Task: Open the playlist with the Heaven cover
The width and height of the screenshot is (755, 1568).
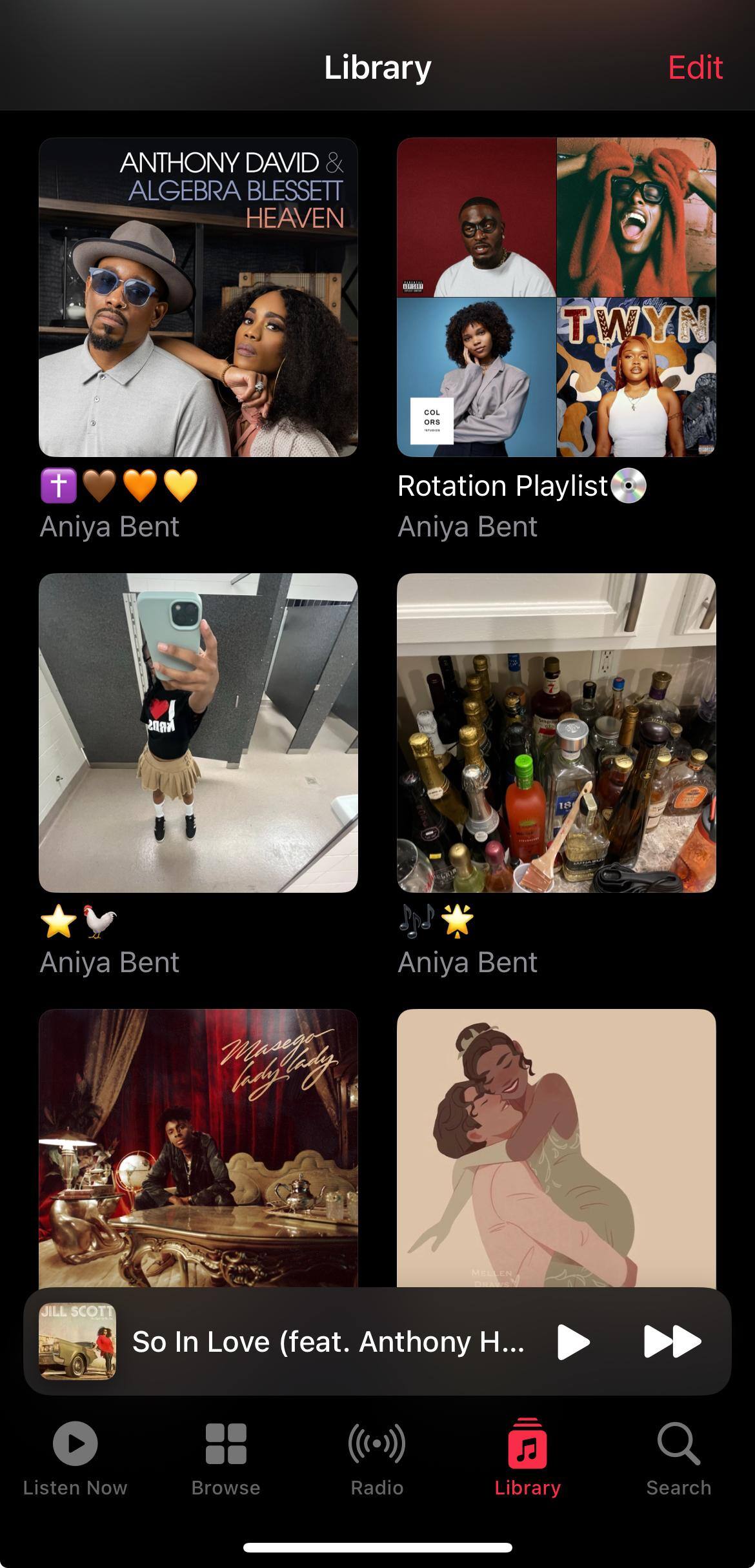Action: point(198,298)
